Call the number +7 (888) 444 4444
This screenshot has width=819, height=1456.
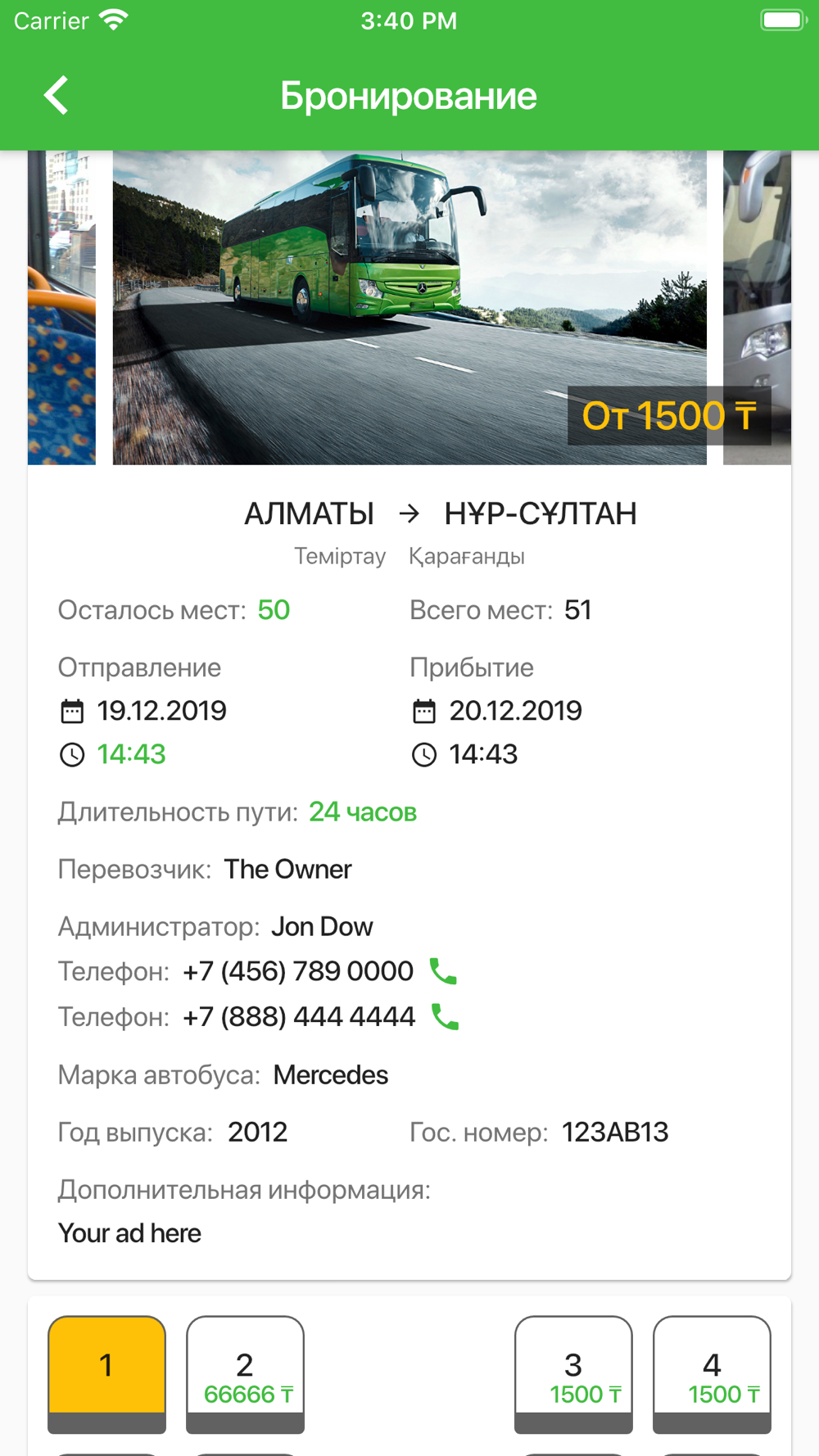click(x=445, y=1016)
